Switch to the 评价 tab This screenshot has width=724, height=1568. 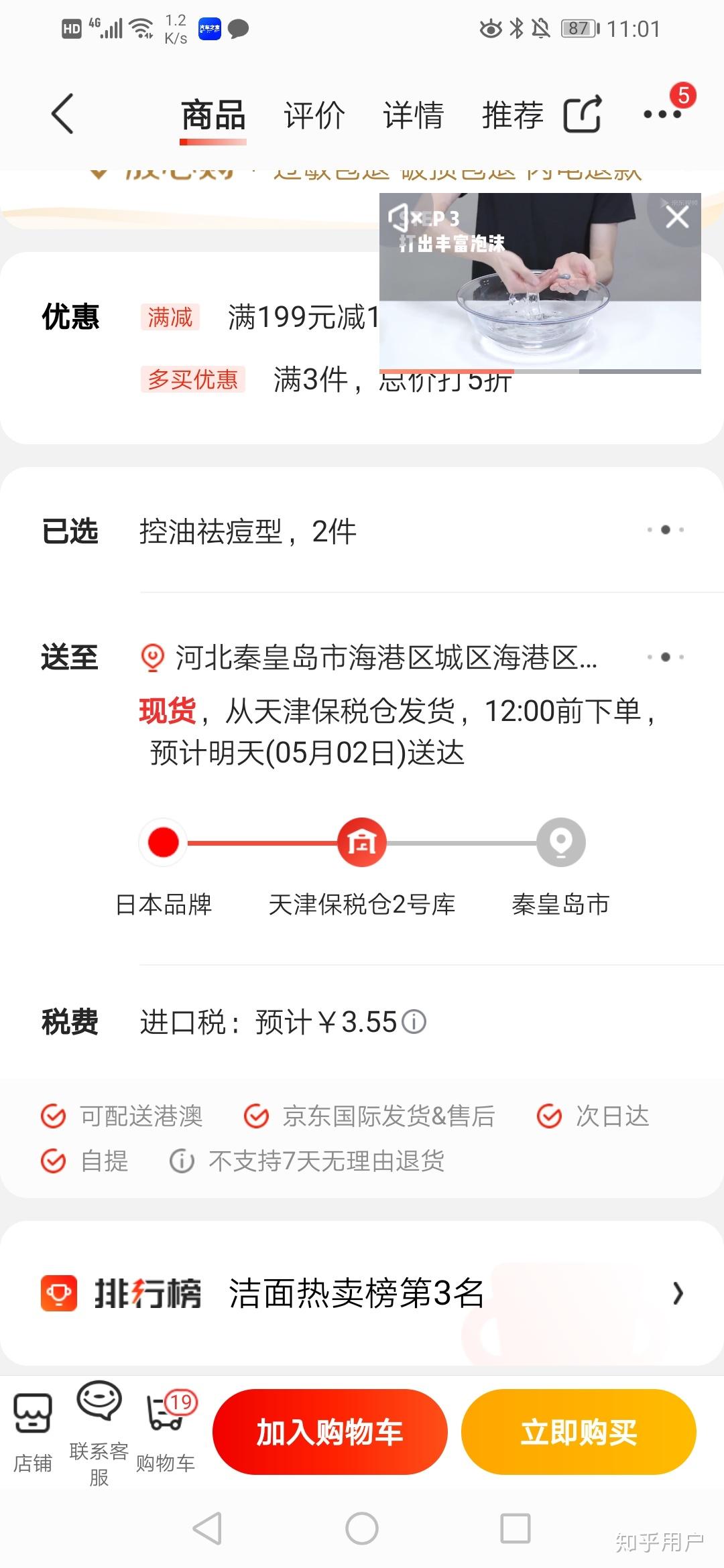[x=314, y=115]
